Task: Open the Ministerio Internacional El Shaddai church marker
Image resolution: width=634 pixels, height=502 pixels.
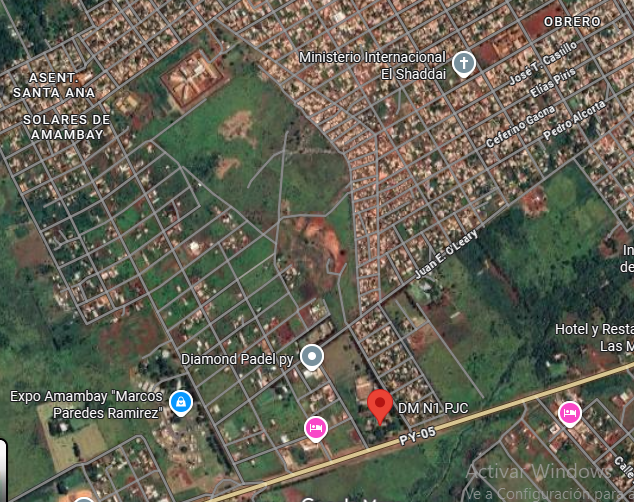Action: click(x=463, y=64)
